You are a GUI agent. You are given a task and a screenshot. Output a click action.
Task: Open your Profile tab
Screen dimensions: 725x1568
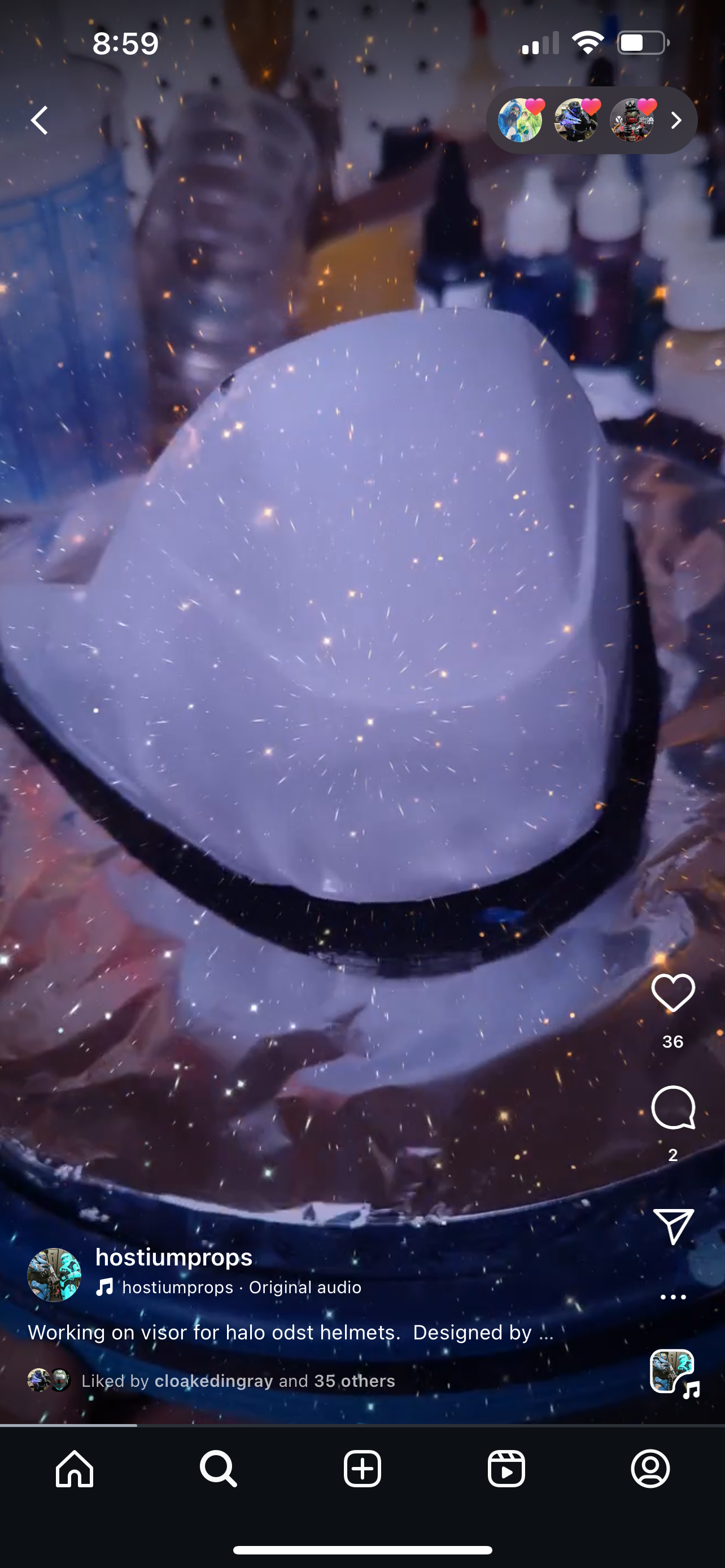[650, 1469]
